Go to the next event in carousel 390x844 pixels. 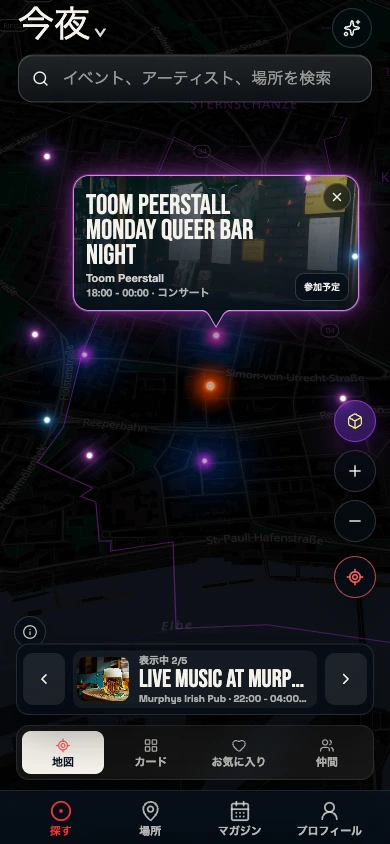pos(346,679)
